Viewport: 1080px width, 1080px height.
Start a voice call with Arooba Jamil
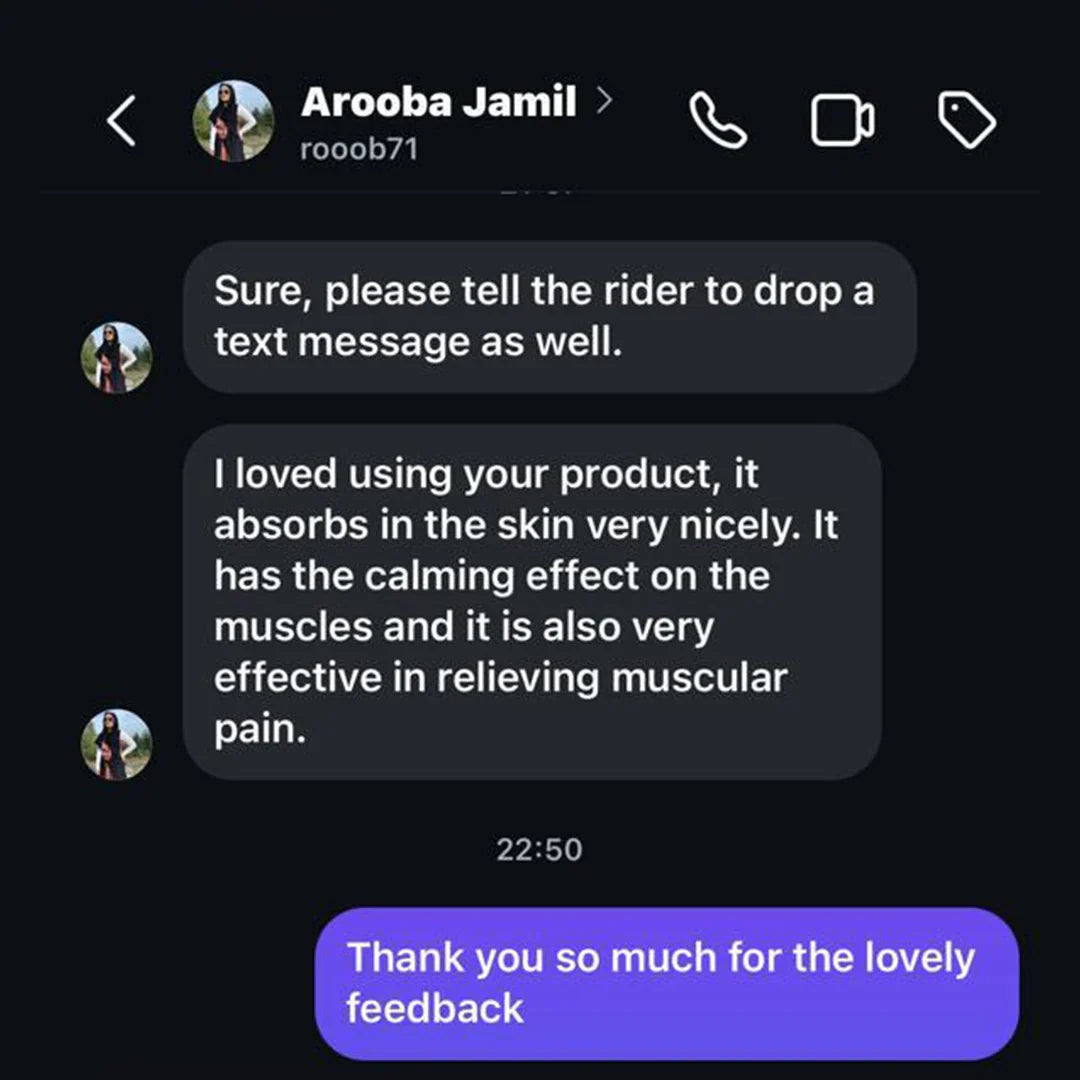tap(718, 122)
